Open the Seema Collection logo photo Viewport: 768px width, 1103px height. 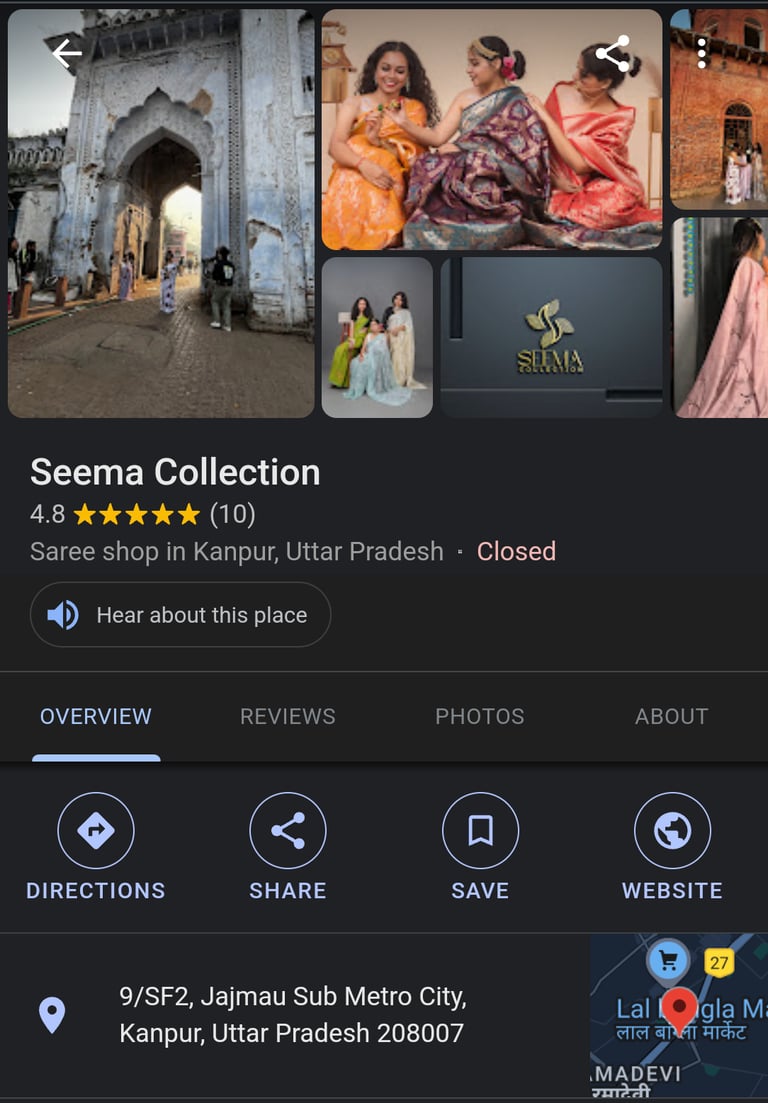click(x=551, y=337)
